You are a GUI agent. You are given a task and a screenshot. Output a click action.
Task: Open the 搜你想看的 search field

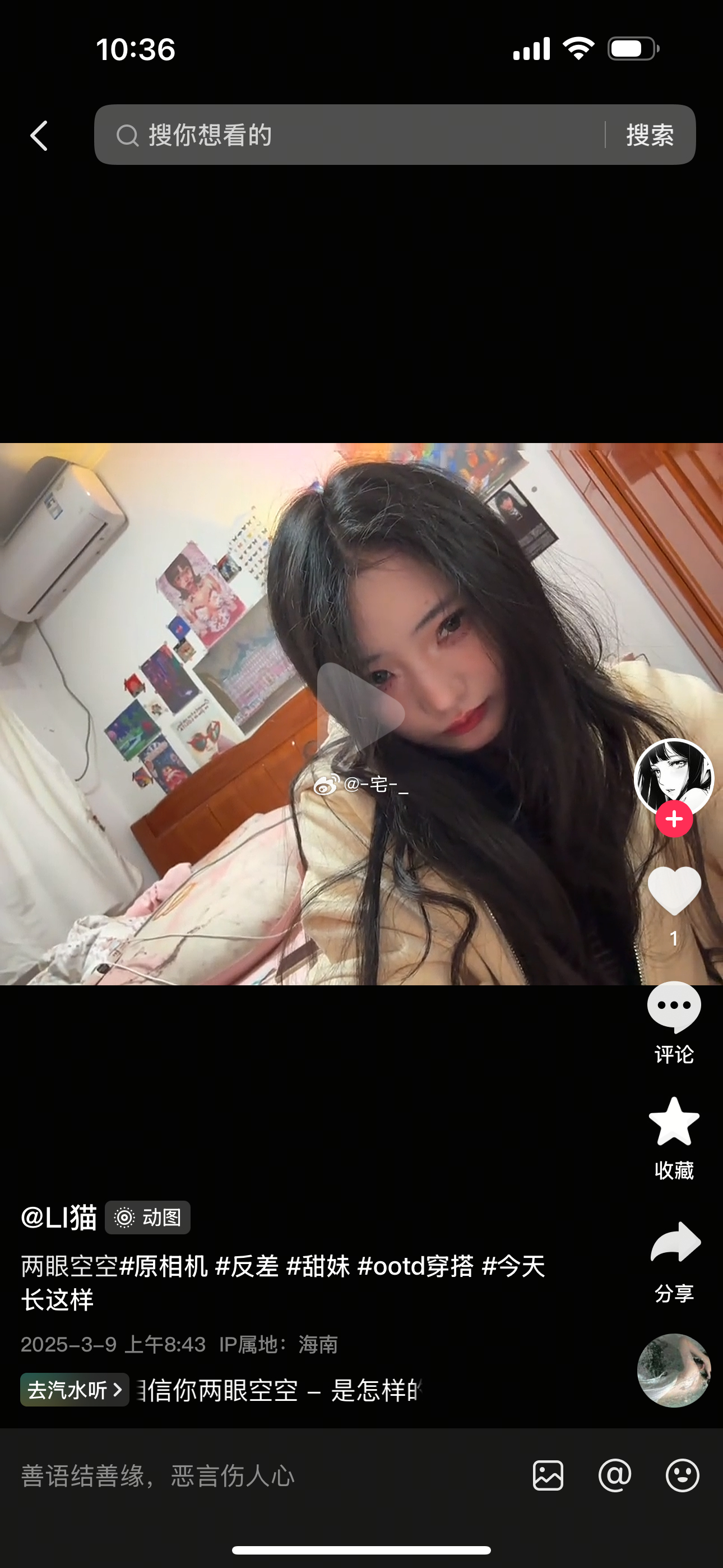tap(353, 135)
